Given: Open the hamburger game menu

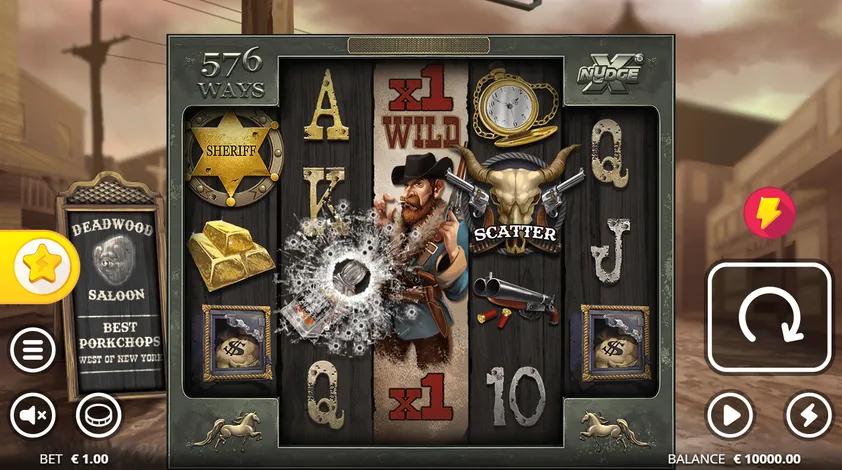Looking at the screenshot, I should click(x=33, y=350).
